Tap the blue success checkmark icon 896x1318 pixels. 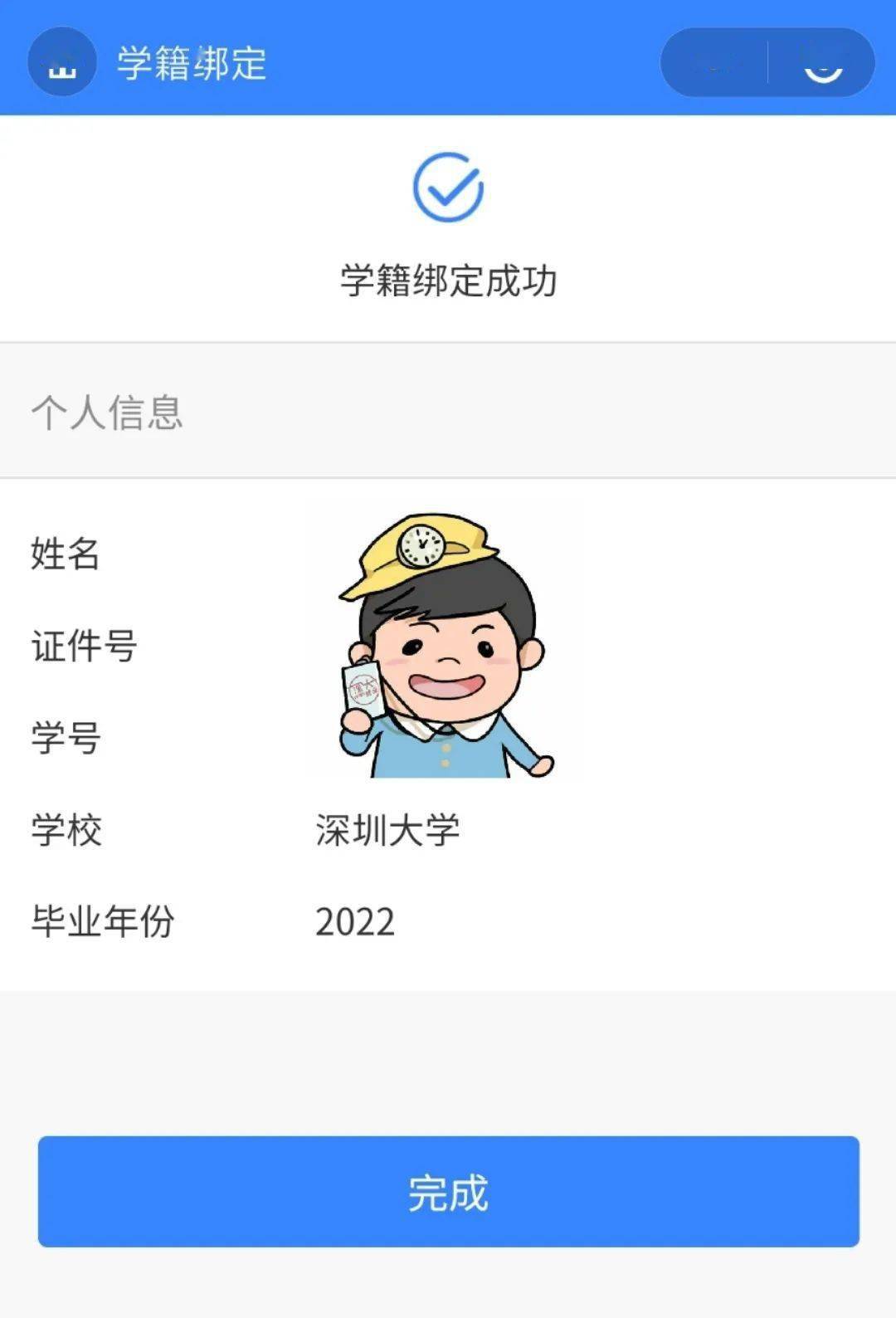(x=448, y=189)
